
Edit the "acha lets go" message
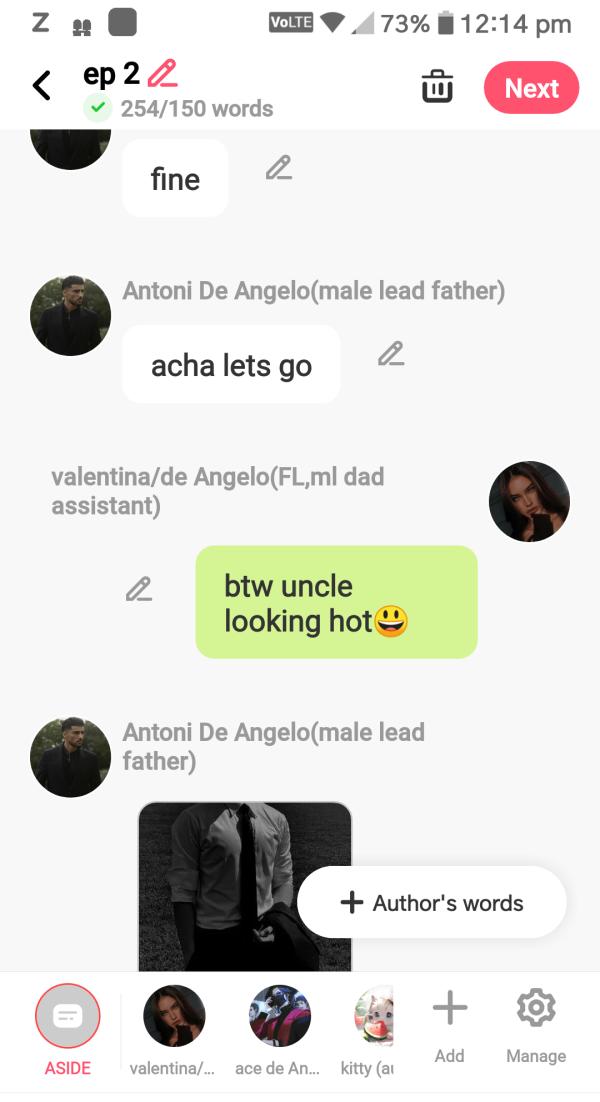[391, 354]
